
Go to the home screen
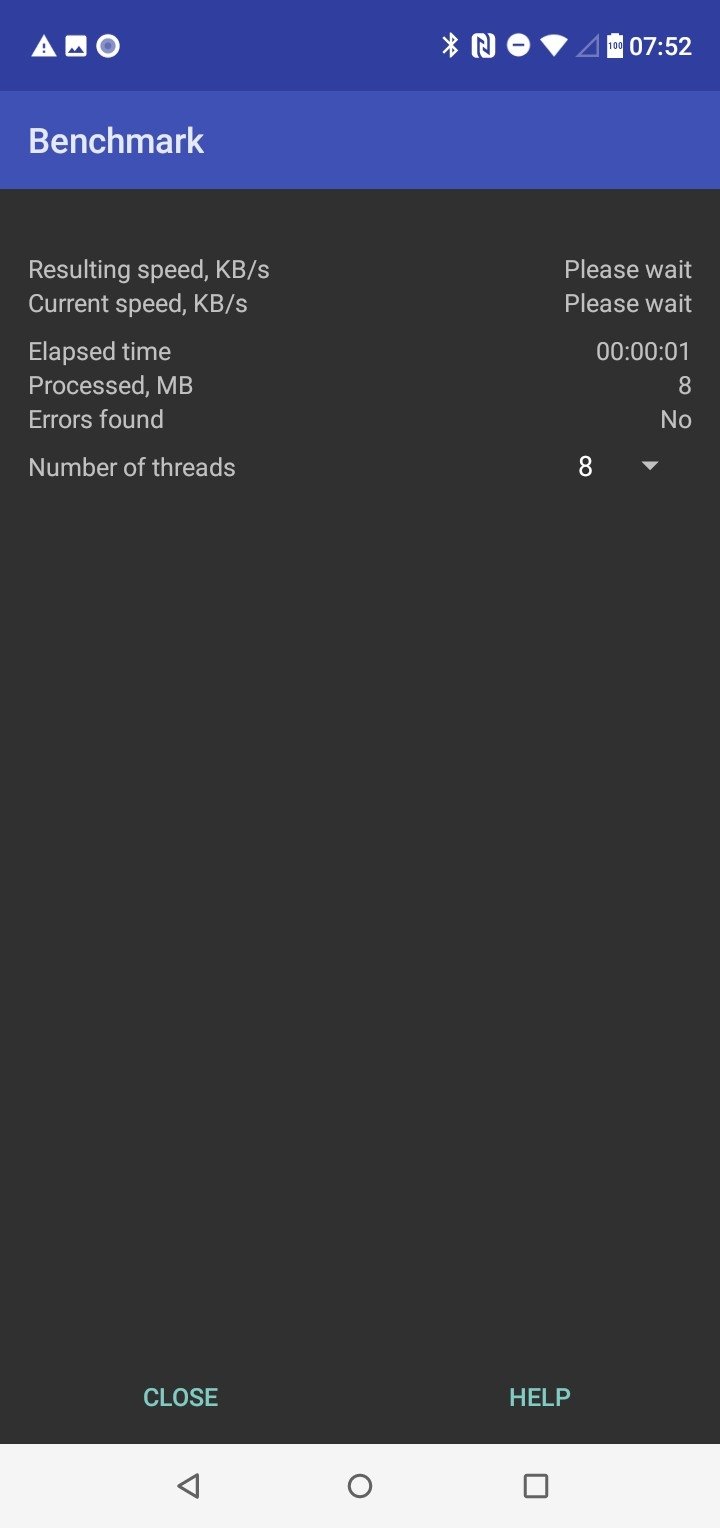coord(360,1486)
